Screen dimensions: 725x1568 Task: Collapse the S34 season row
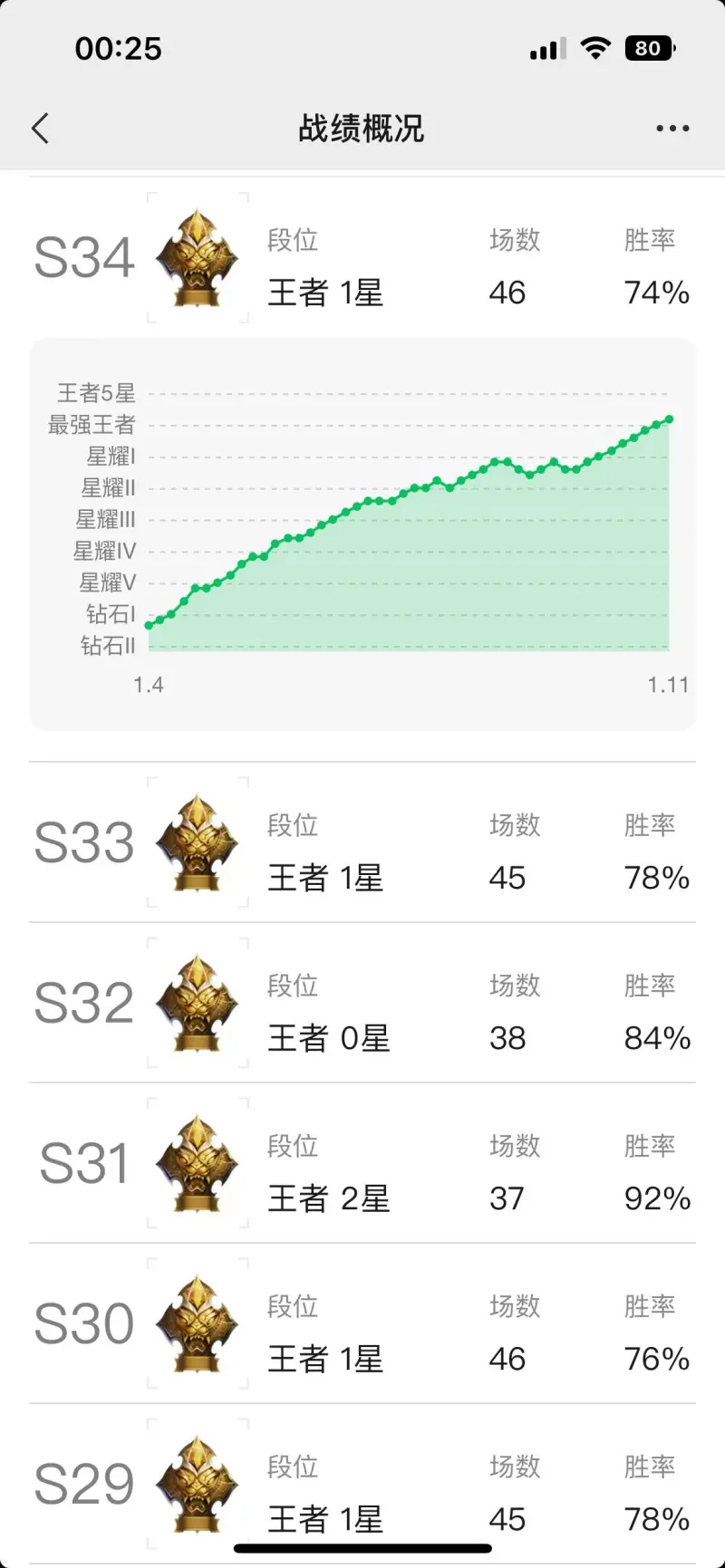362,260
